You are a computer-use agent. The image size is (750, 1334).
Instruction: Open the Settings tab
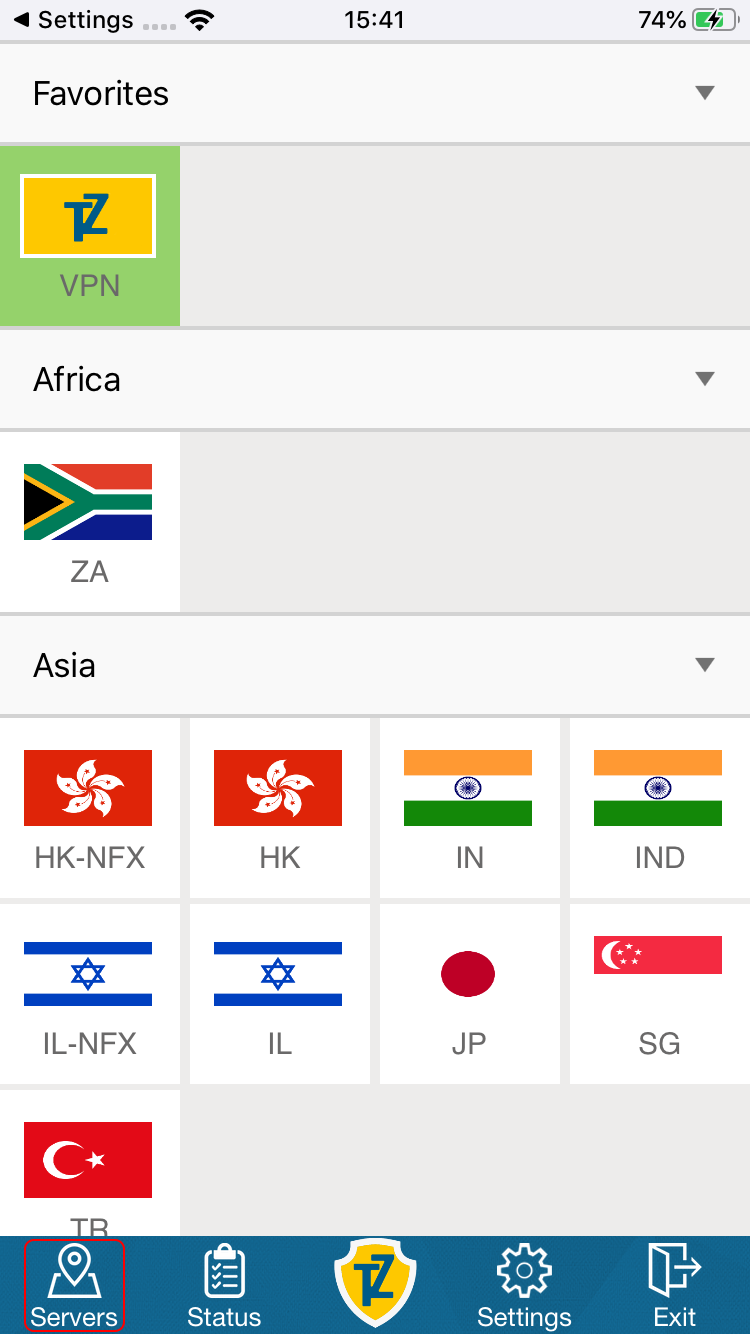524,1286
